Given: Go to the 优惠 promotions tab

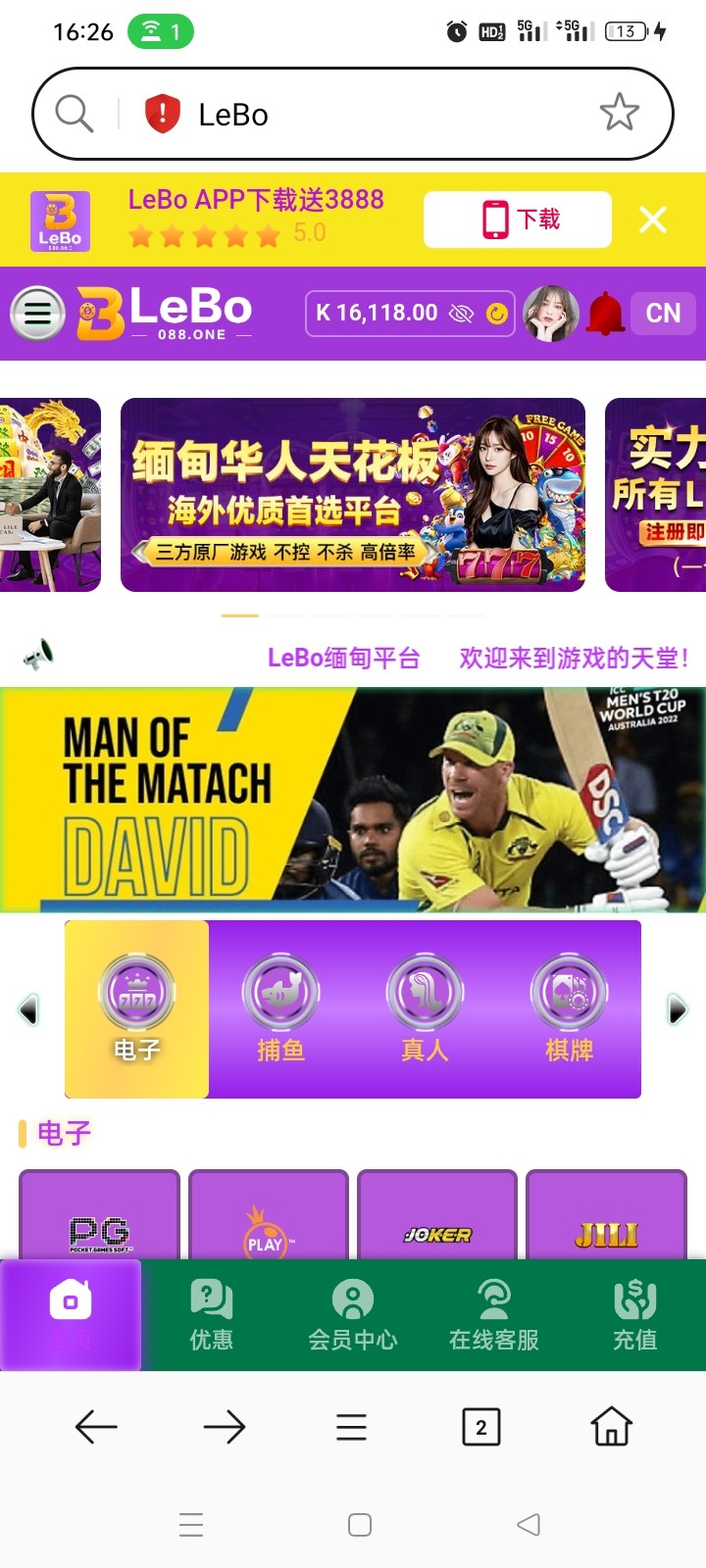Looking at the screenshot, I should [212, 1315].
